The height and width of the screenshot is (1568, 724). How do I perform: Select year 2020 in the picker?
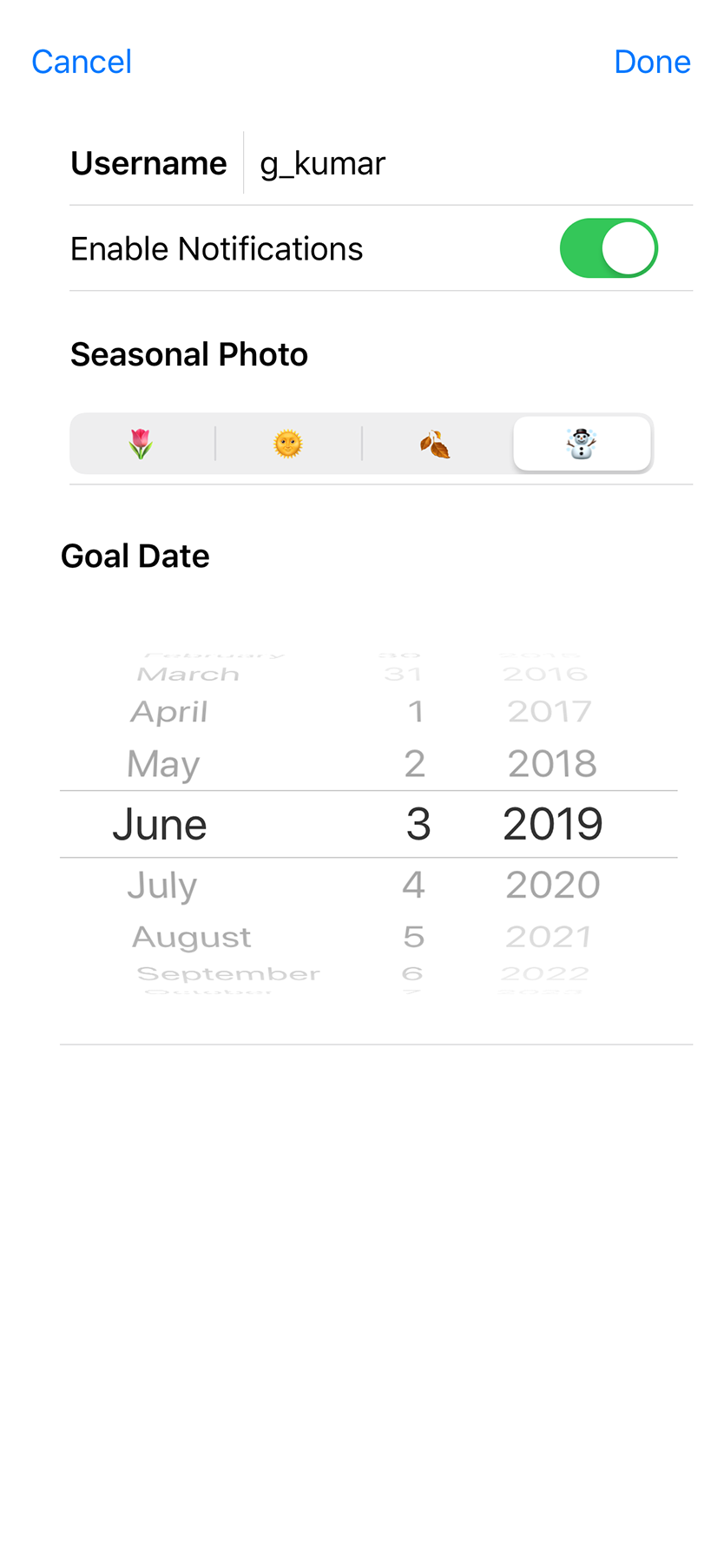click(553, 886)
